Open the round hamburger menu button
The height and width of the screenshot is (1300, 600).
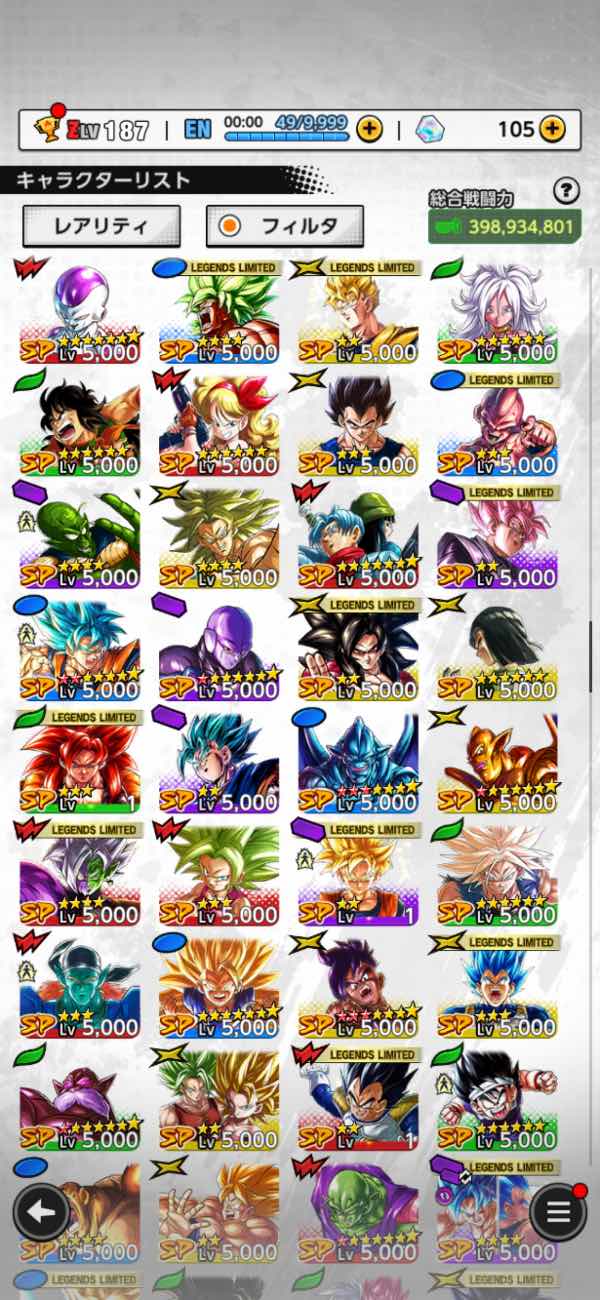click(558, 1212)
